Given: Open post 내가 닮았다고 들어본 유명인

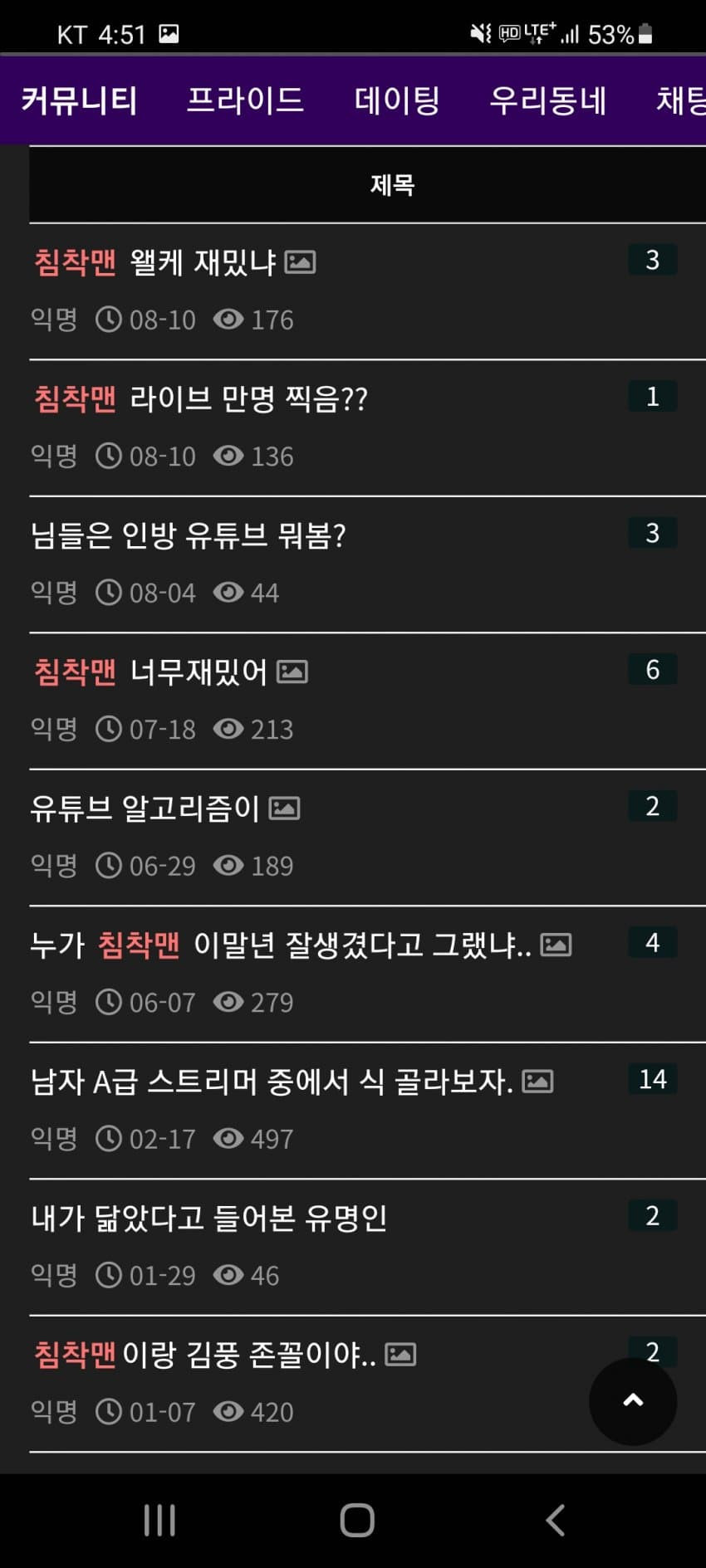Looking at the screenshot, I should tap(209, 1218).
